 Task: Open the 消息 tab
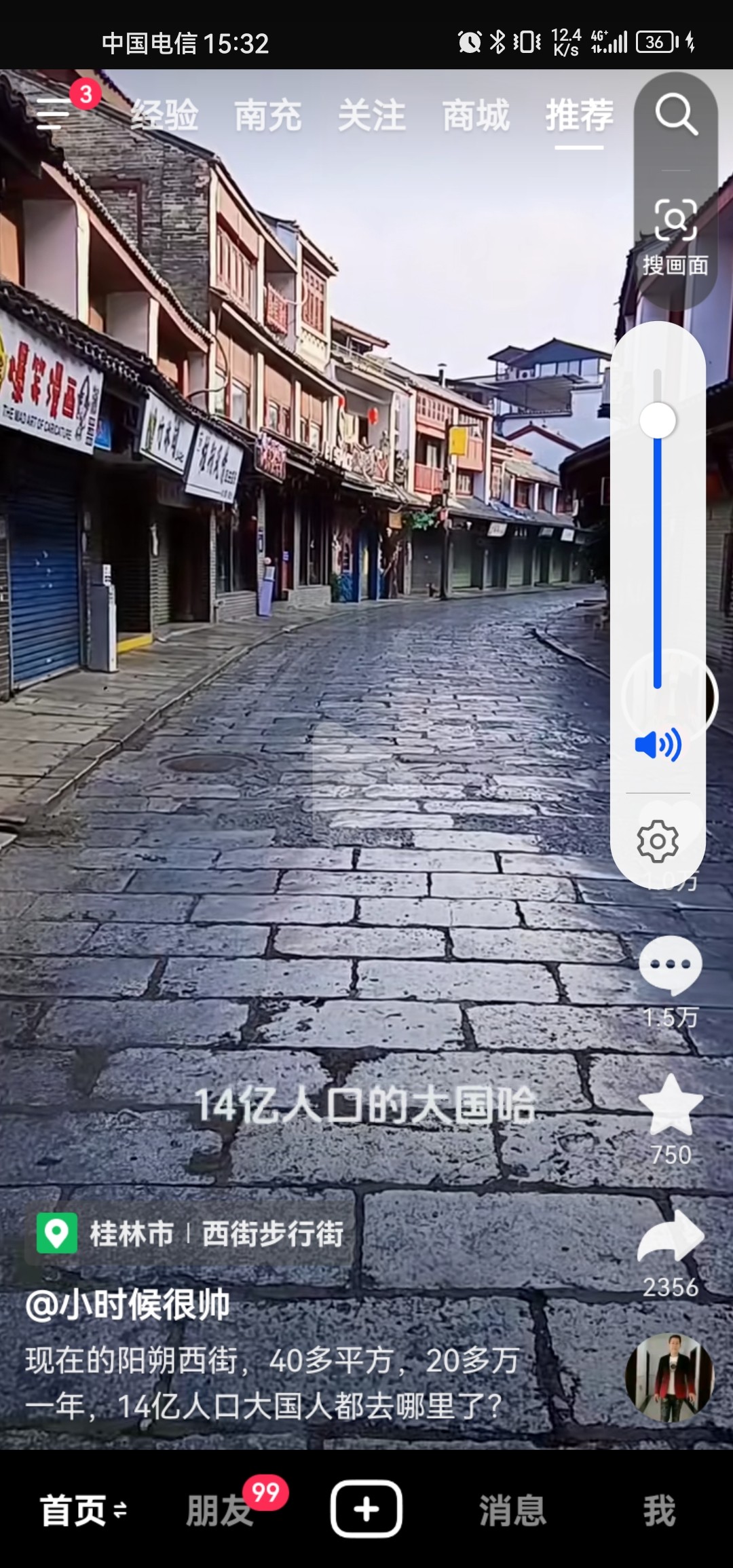(512, 1510)
